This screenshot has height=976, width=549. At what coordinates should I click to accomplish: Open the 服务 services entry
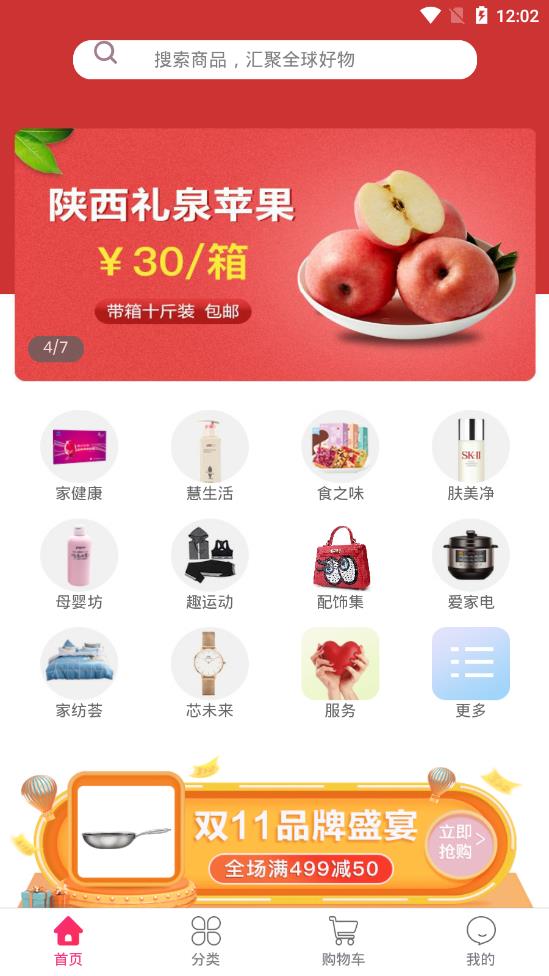click(x=340, y=673)
